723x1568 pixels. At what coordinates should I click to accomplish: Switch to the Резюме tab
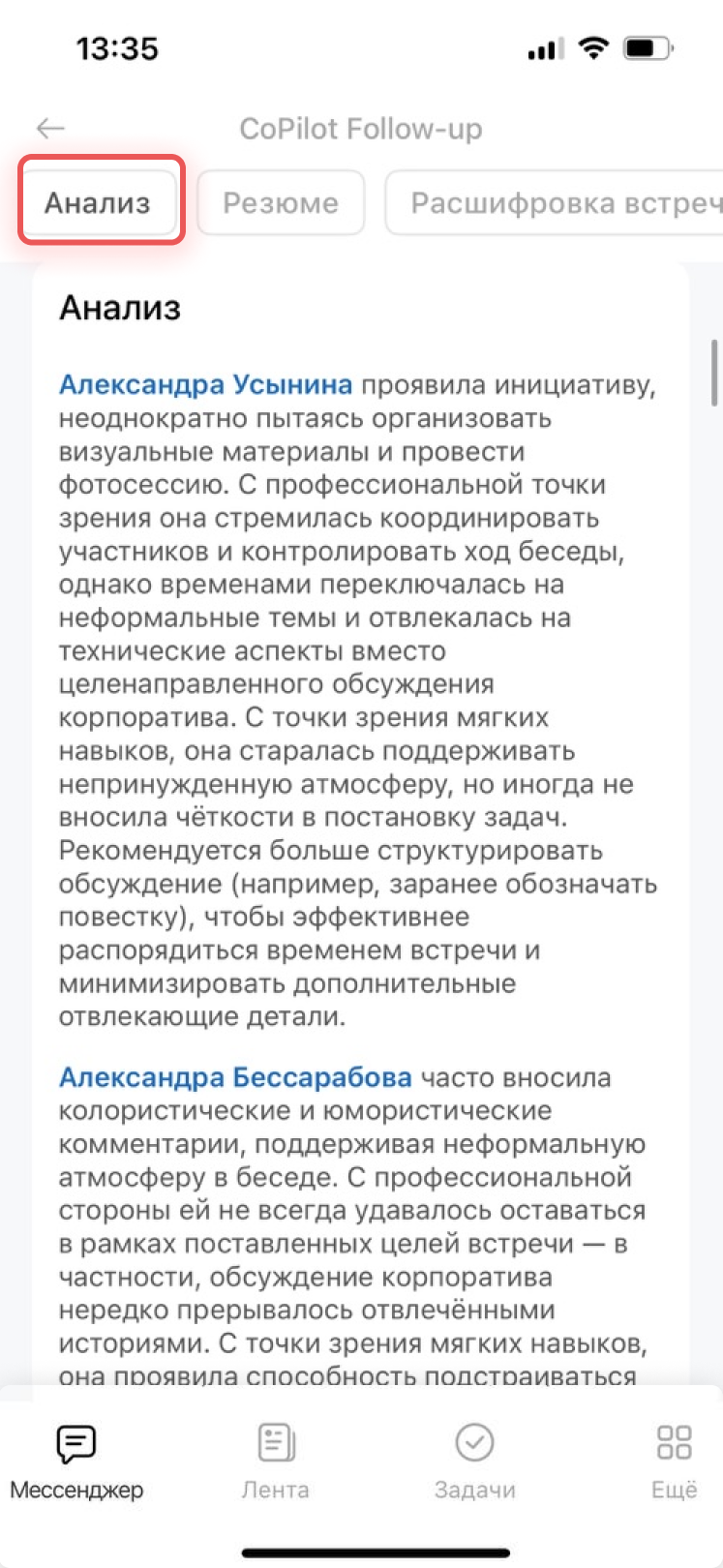281,203
